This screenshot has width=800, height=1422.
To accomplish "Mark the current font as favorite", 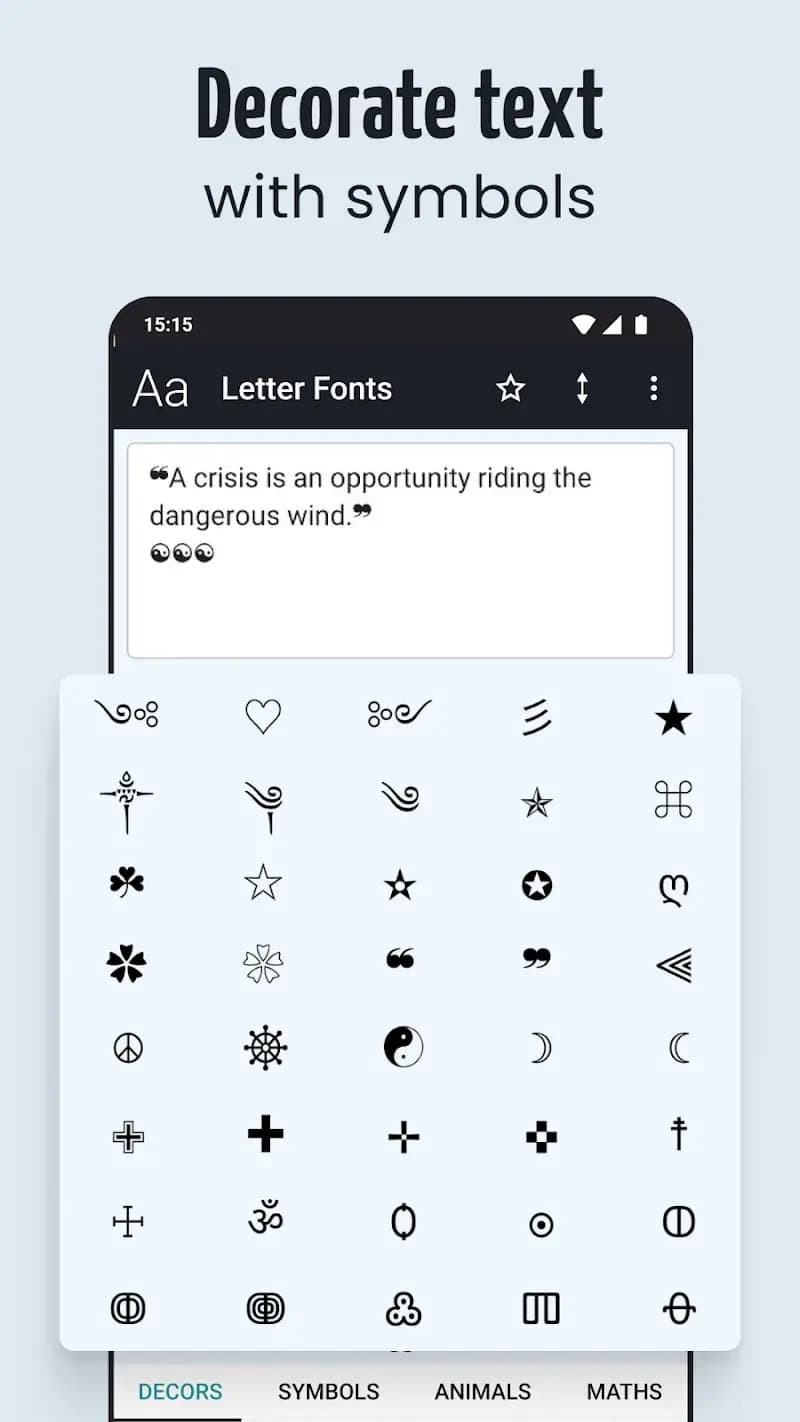I will tap(510, 388).
